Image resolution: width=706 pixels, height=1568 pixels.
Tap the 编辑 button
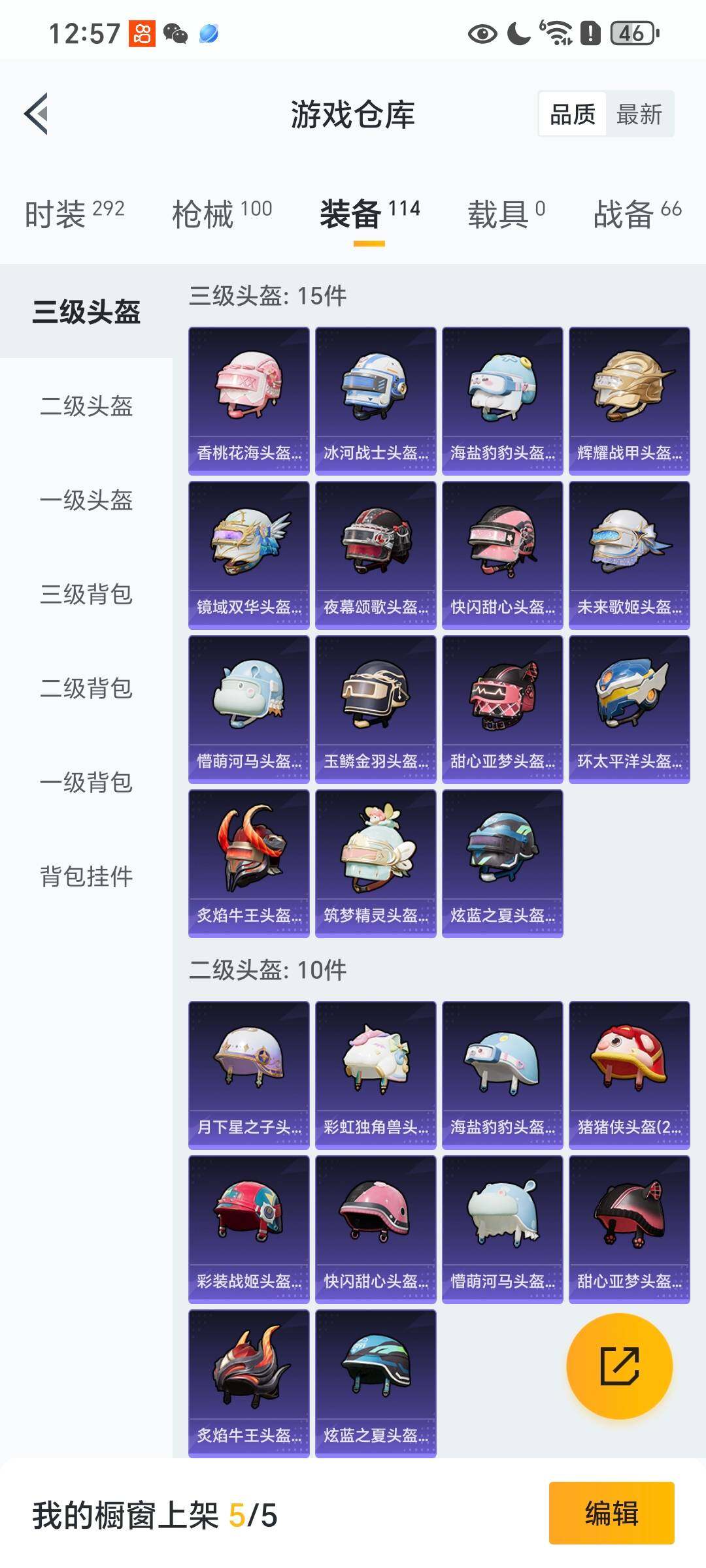[x=611, y=1513]
